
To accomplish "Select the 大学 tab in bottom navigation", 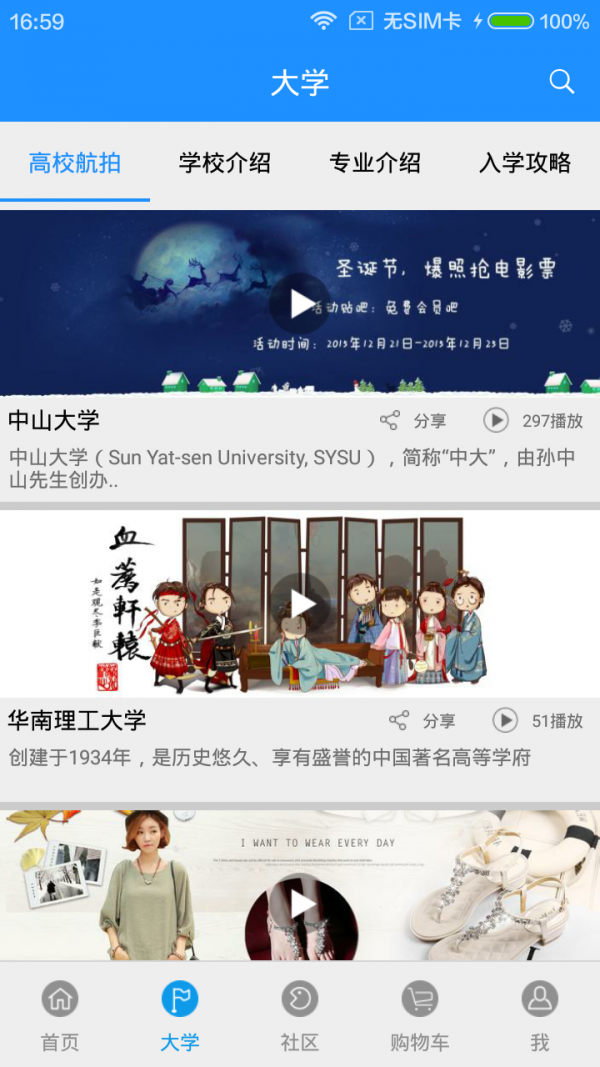I will 180,1015.
